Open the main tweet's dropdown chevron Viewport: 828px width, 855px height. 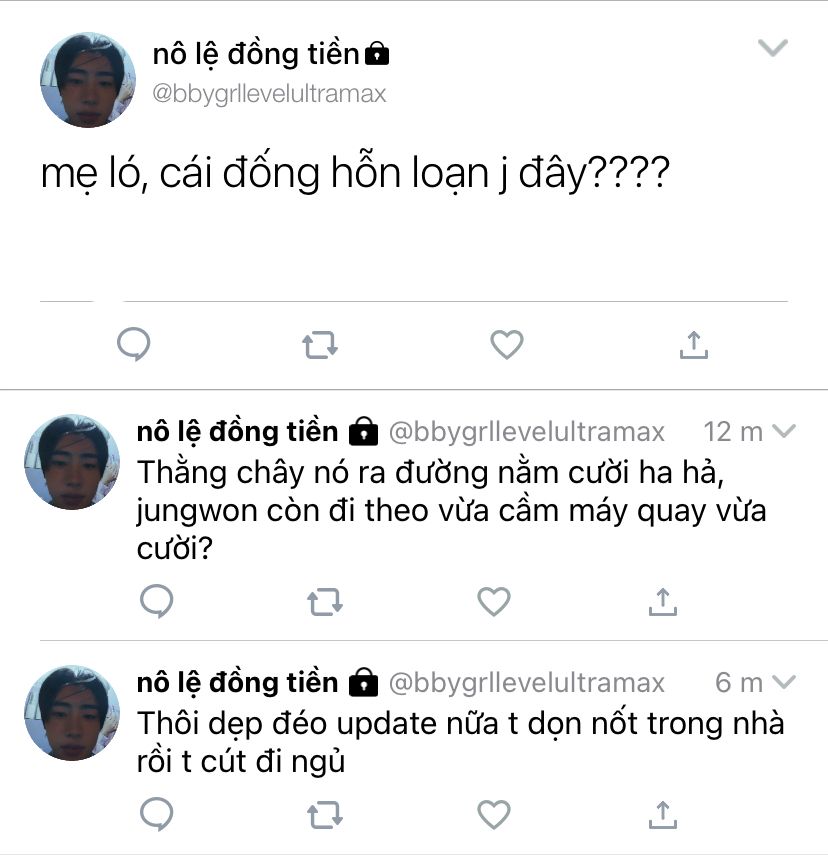774,48
